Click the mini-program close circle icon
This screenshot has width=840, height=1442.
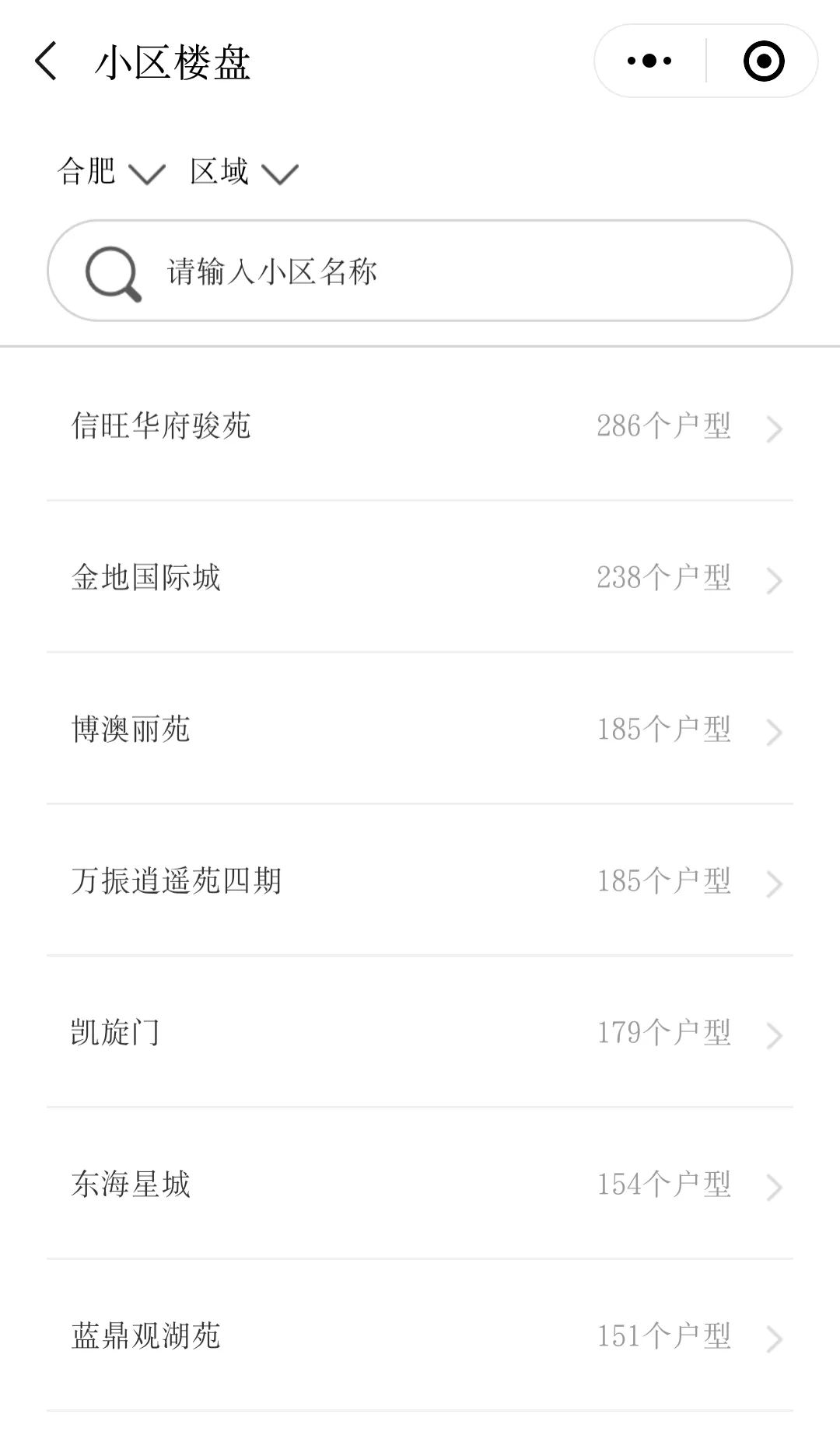(x=764, y=59)
